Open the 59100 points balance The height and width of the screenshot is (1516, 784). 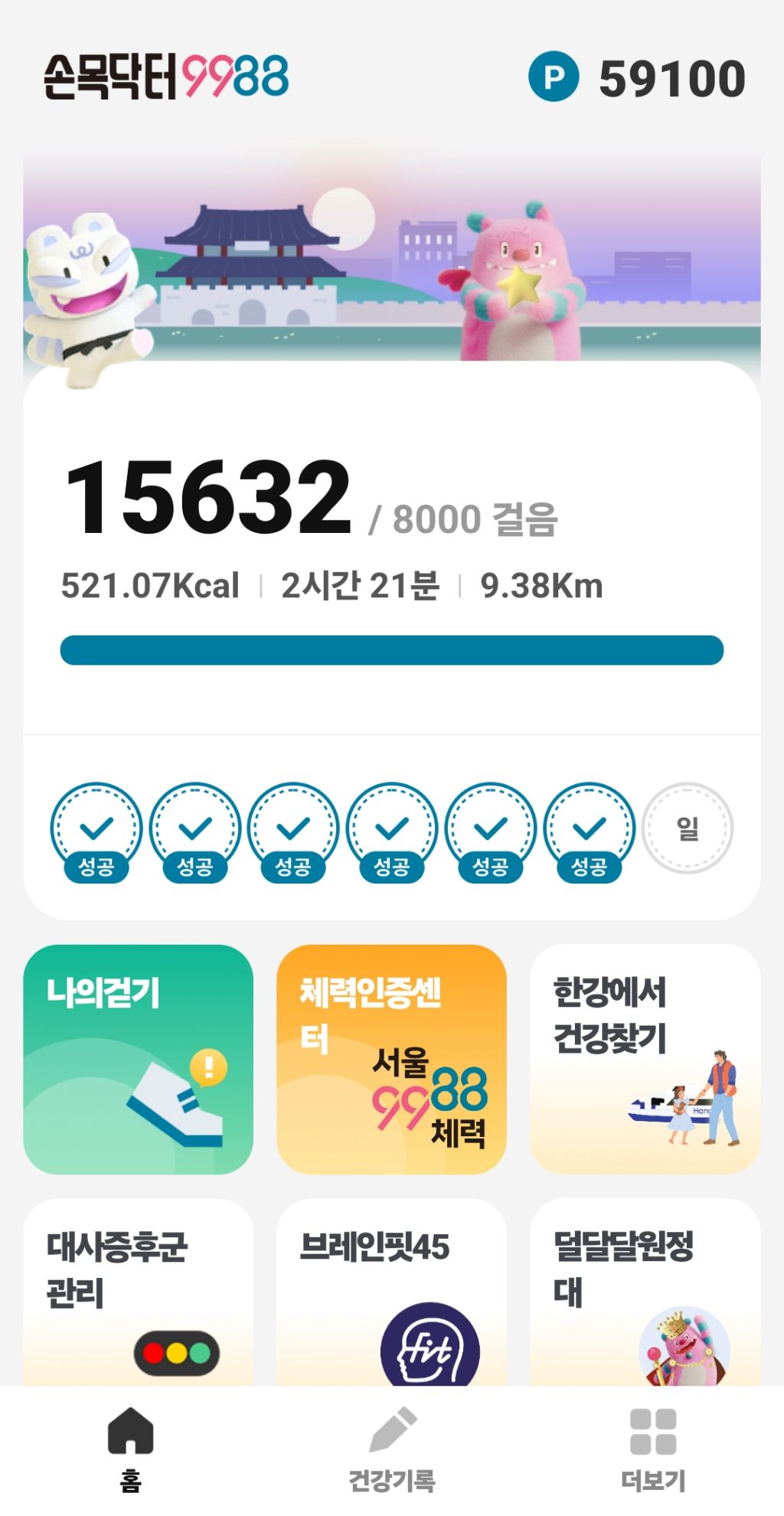point(637,77)
